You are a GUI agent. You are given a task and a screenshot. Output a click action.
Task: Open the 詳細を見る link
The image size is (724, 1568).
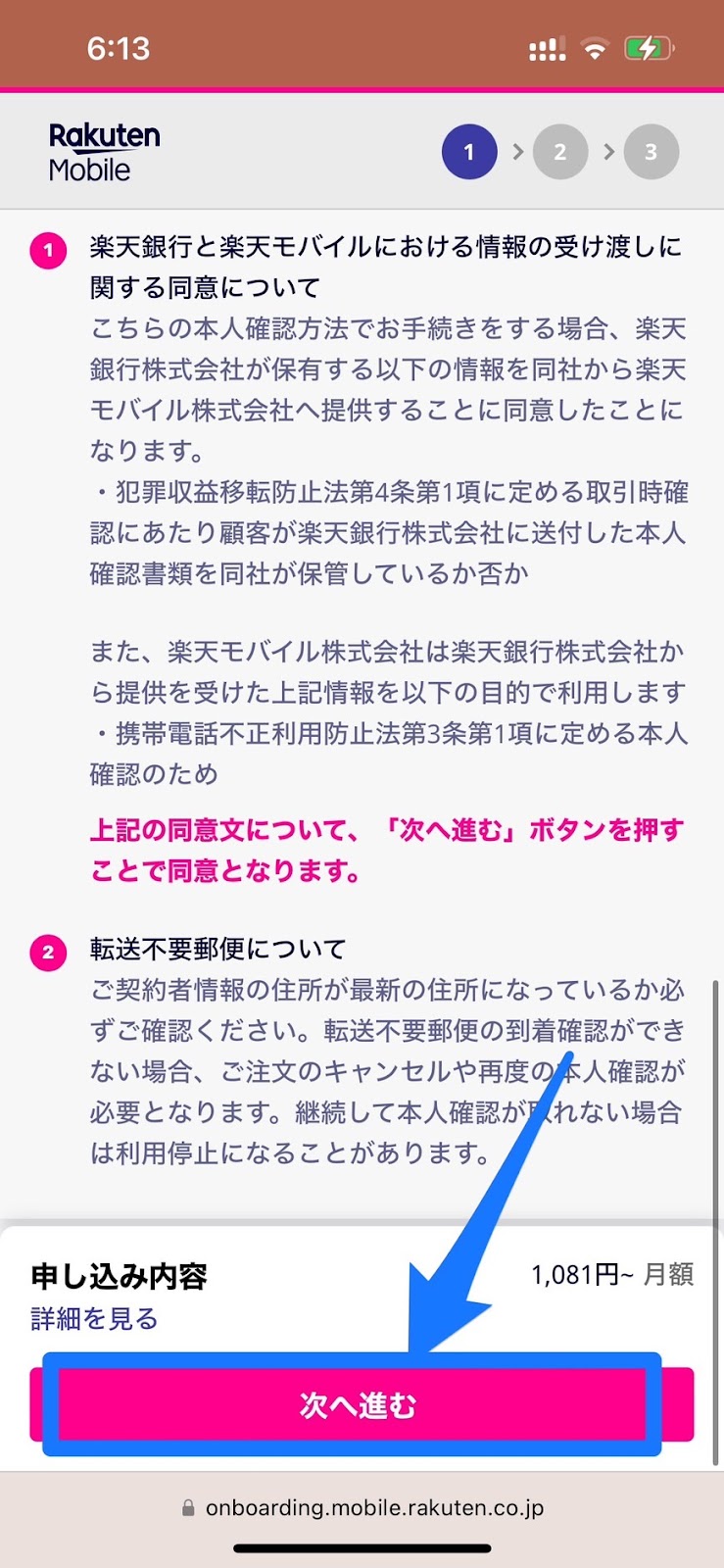point(94,1319)
